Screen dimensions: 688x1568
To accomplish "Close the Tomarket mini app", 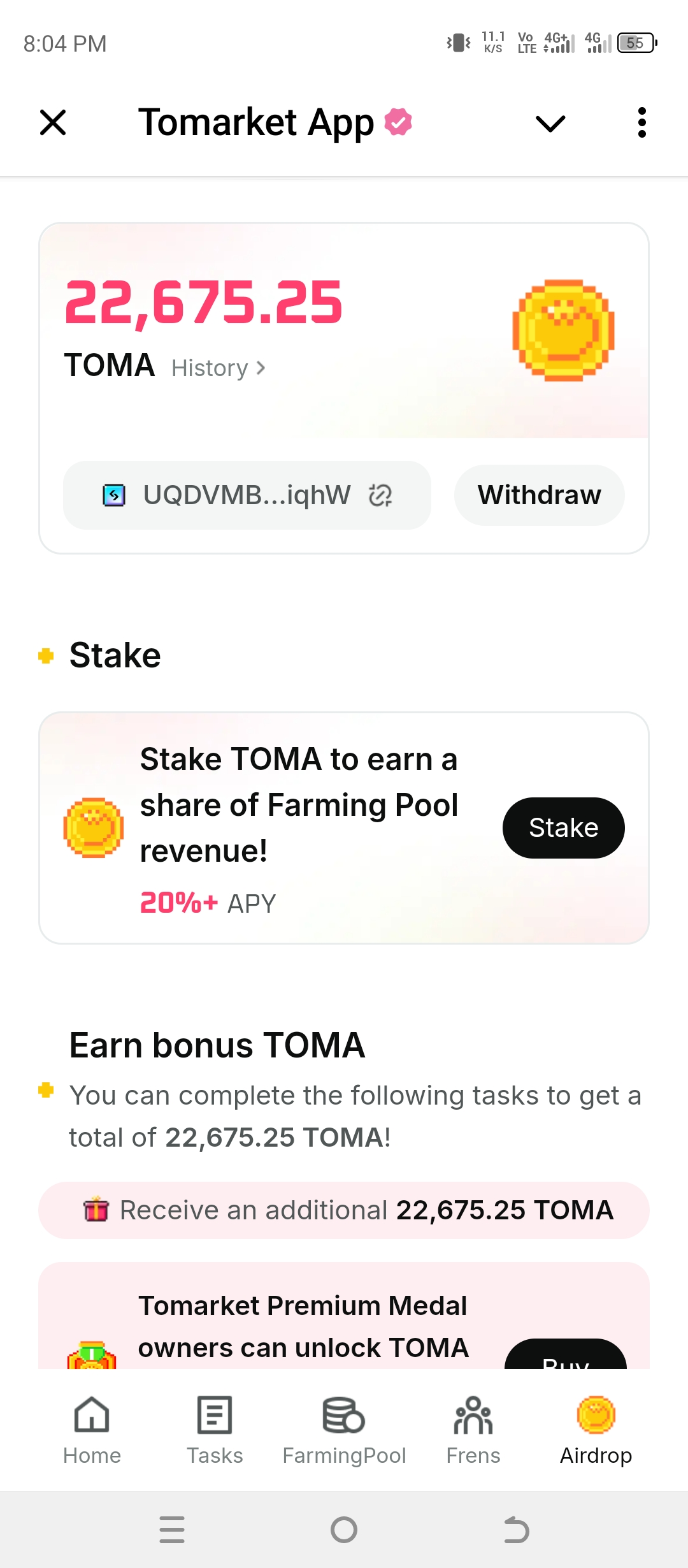I will pyautogui.click(x=53, y=122).
